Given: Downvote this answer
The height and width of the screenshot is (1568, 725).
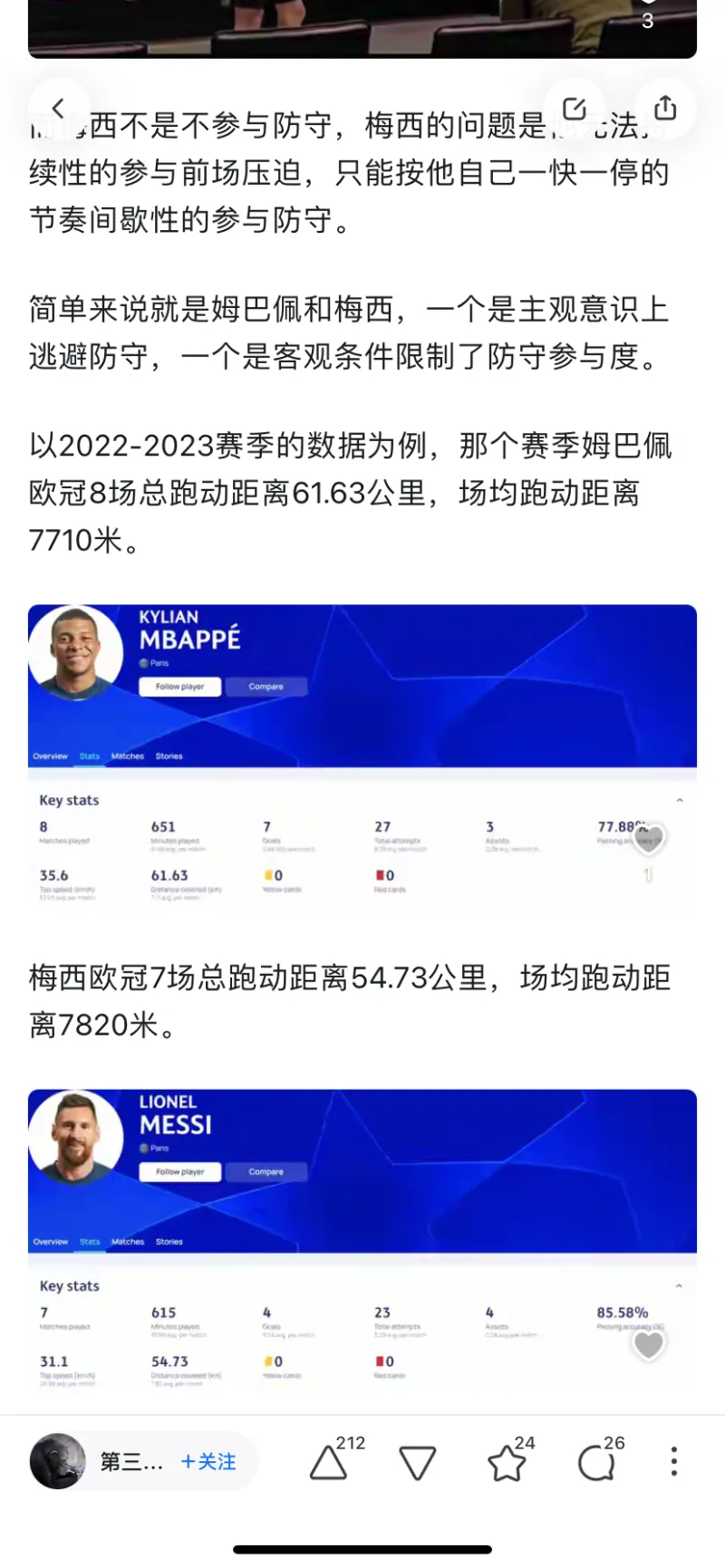Looking at the screenshot, I should click(x=417, y=1462).
